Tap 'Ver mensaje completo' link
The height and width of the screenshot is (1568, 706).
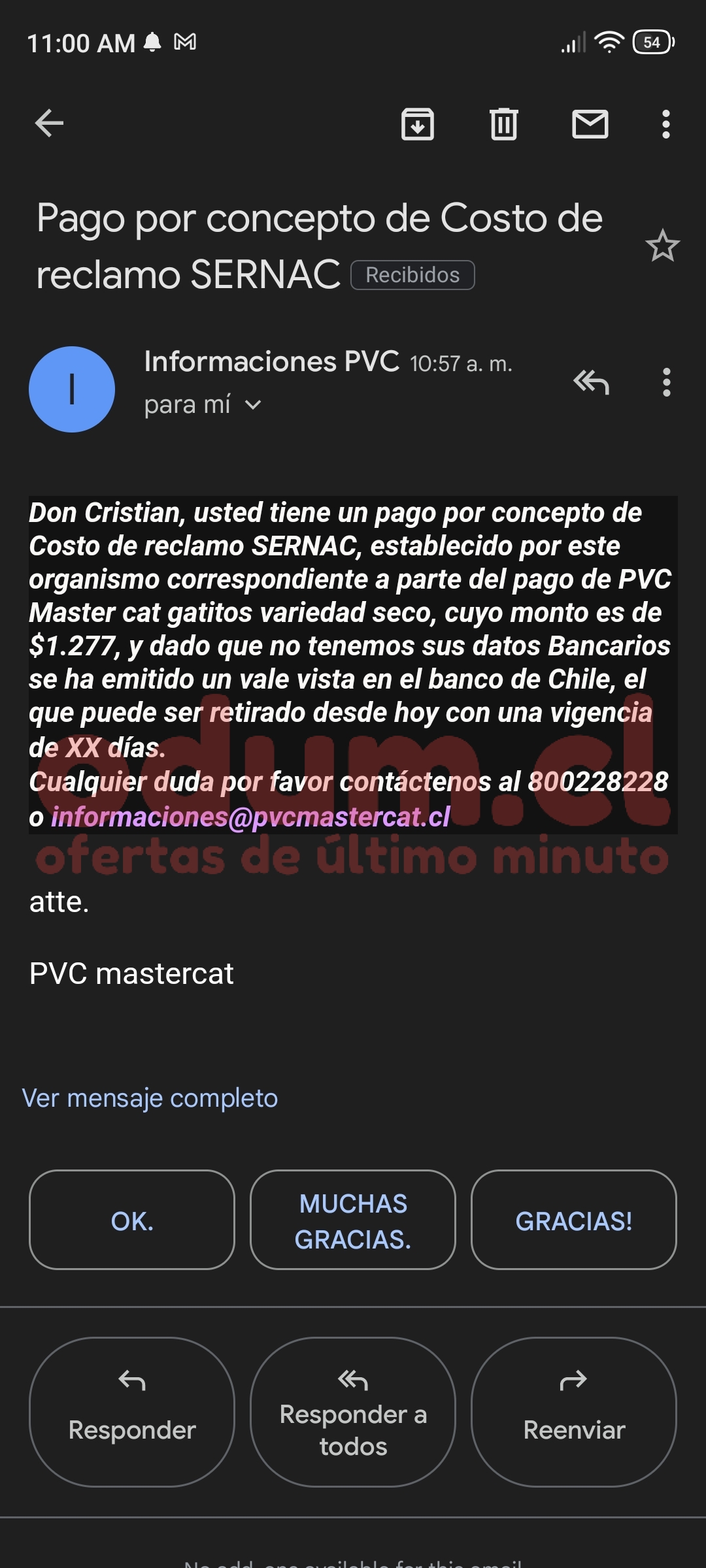click(150, 1098)
